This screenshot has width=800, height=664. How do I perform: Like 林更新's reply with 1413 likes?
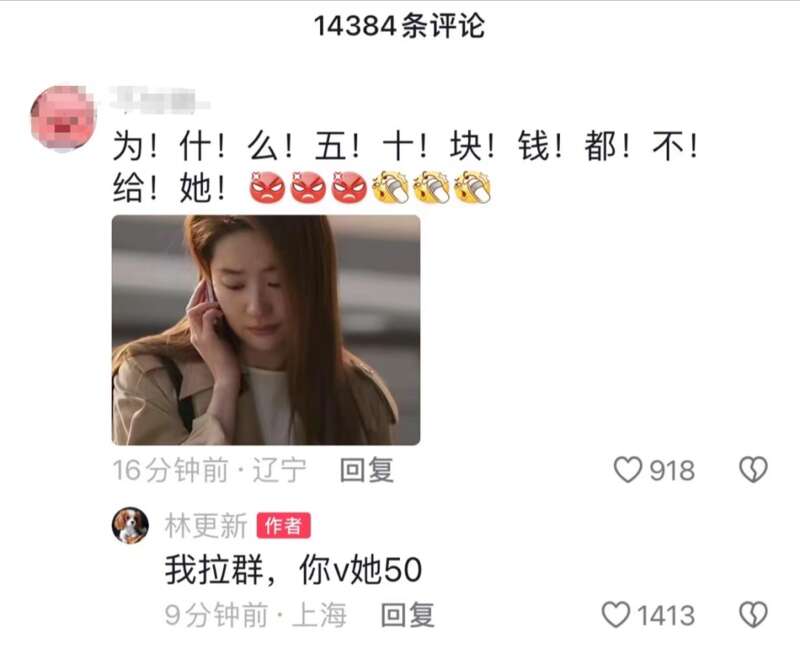(x=616, y=615)
